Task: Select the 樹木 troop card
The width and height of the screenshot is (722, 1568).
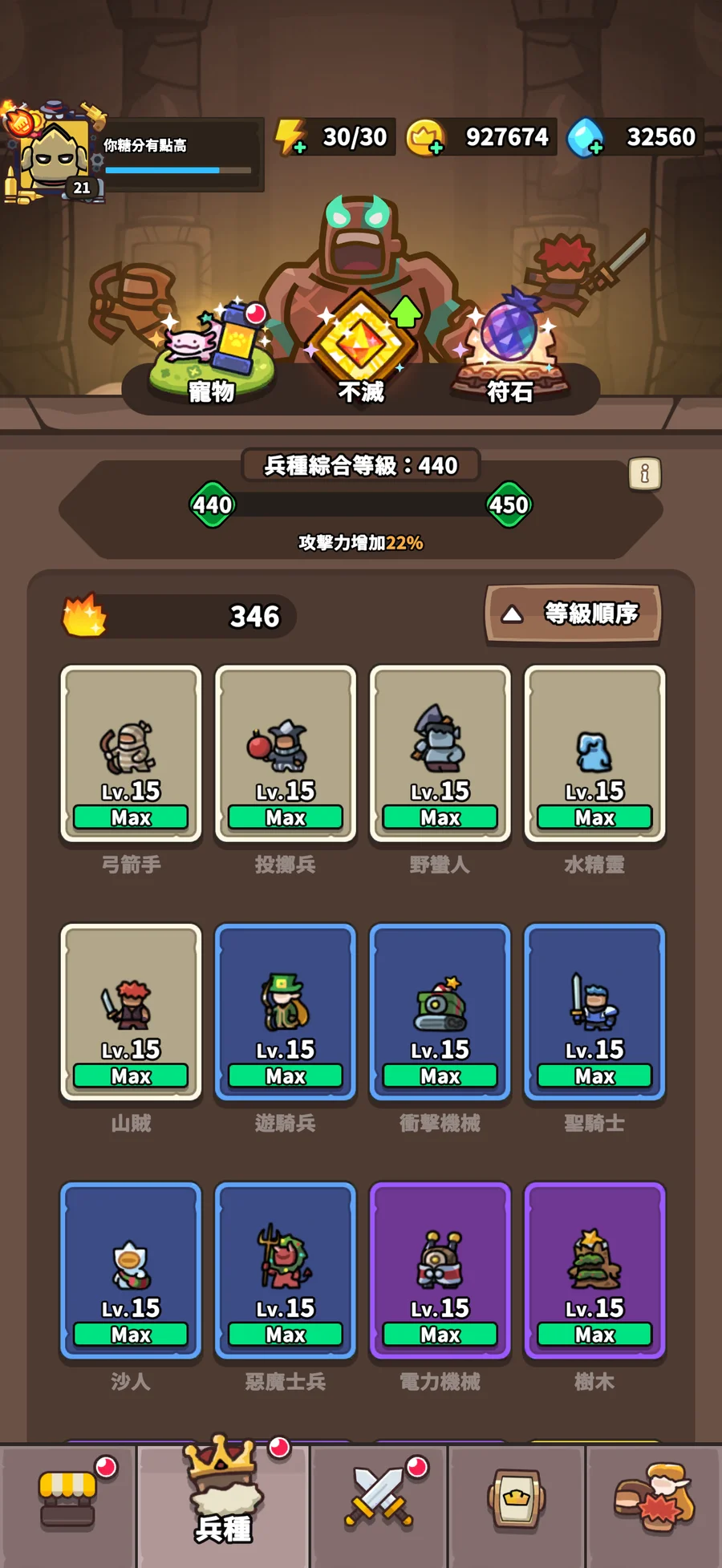Action: (x=594, y=1271)
